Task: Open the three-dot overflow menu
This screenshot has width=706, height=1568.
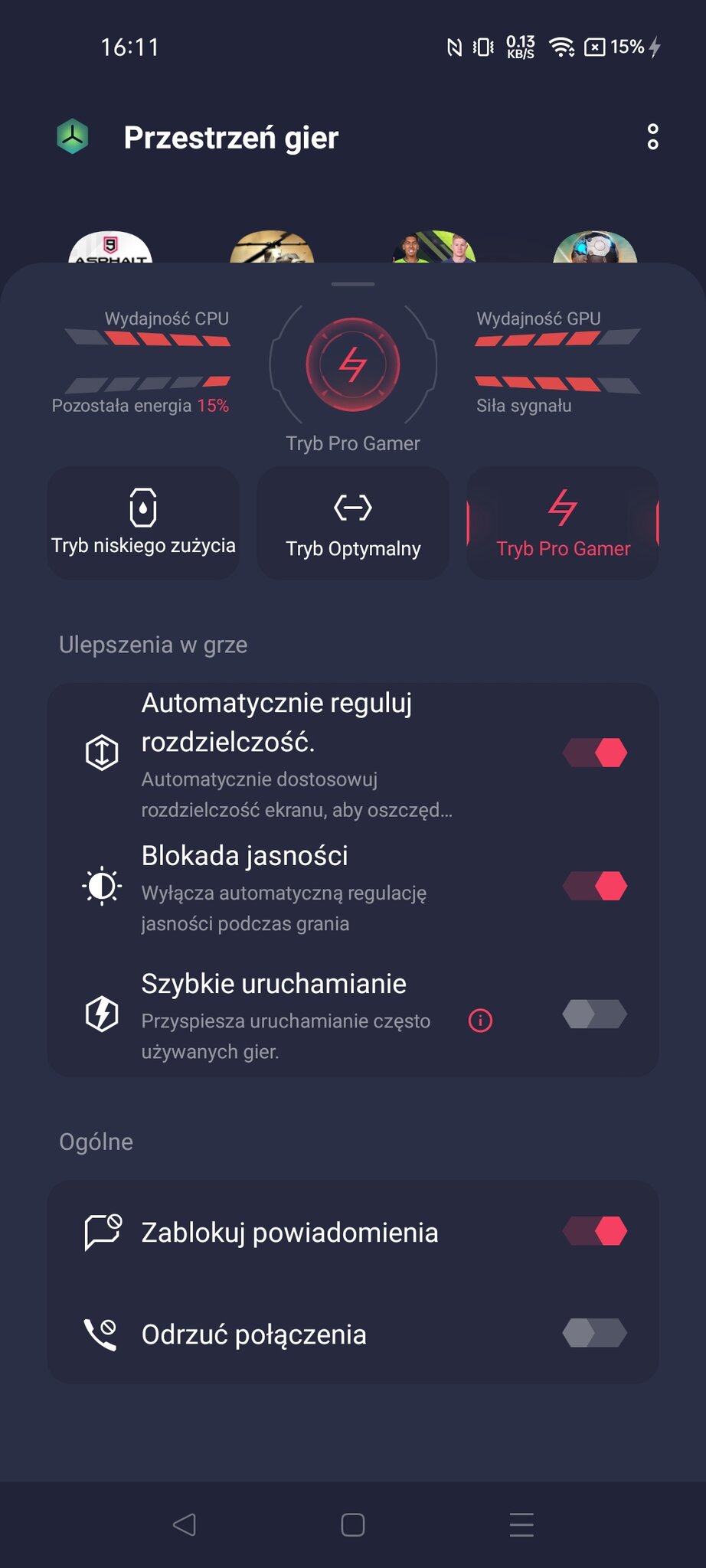Action: (652, 137)
